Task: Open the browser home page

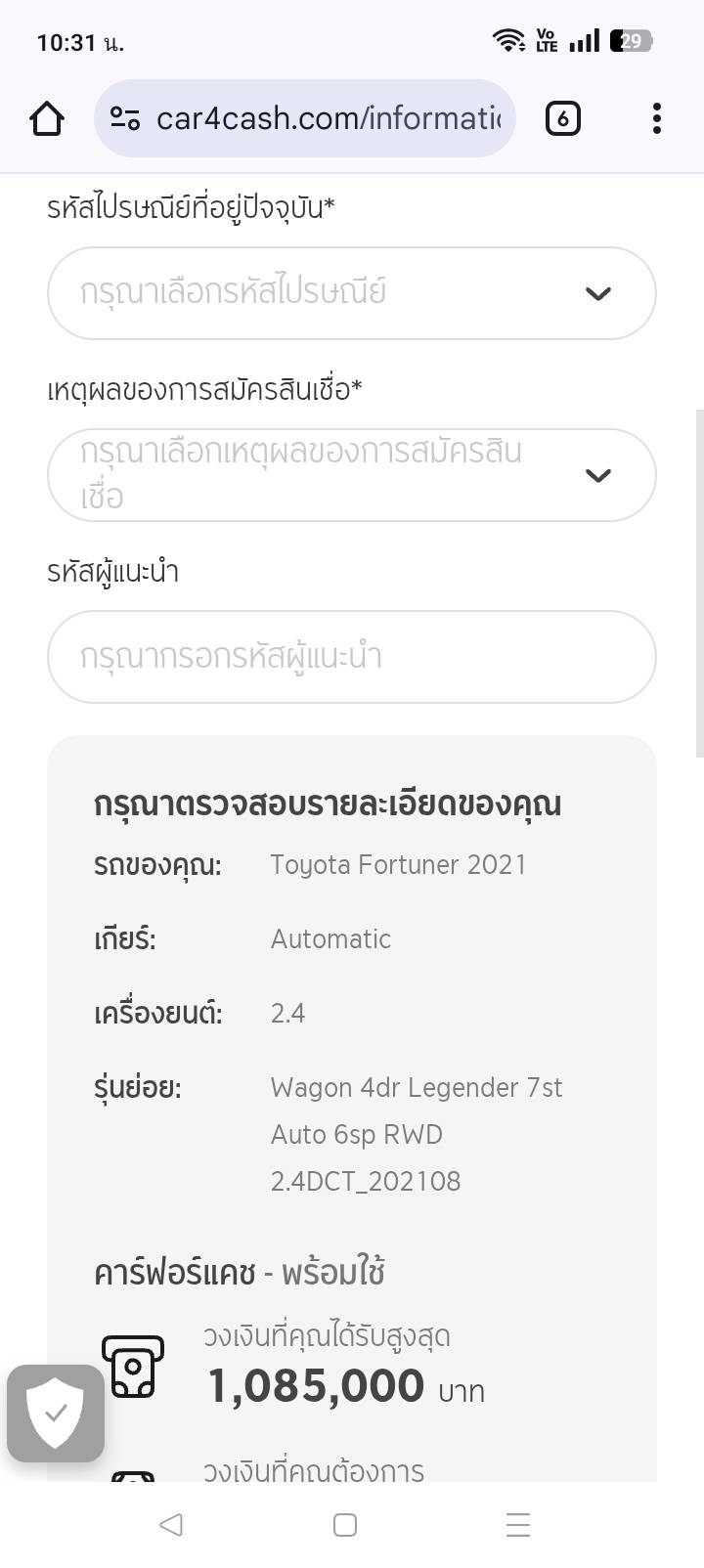Action: [47, 119]
